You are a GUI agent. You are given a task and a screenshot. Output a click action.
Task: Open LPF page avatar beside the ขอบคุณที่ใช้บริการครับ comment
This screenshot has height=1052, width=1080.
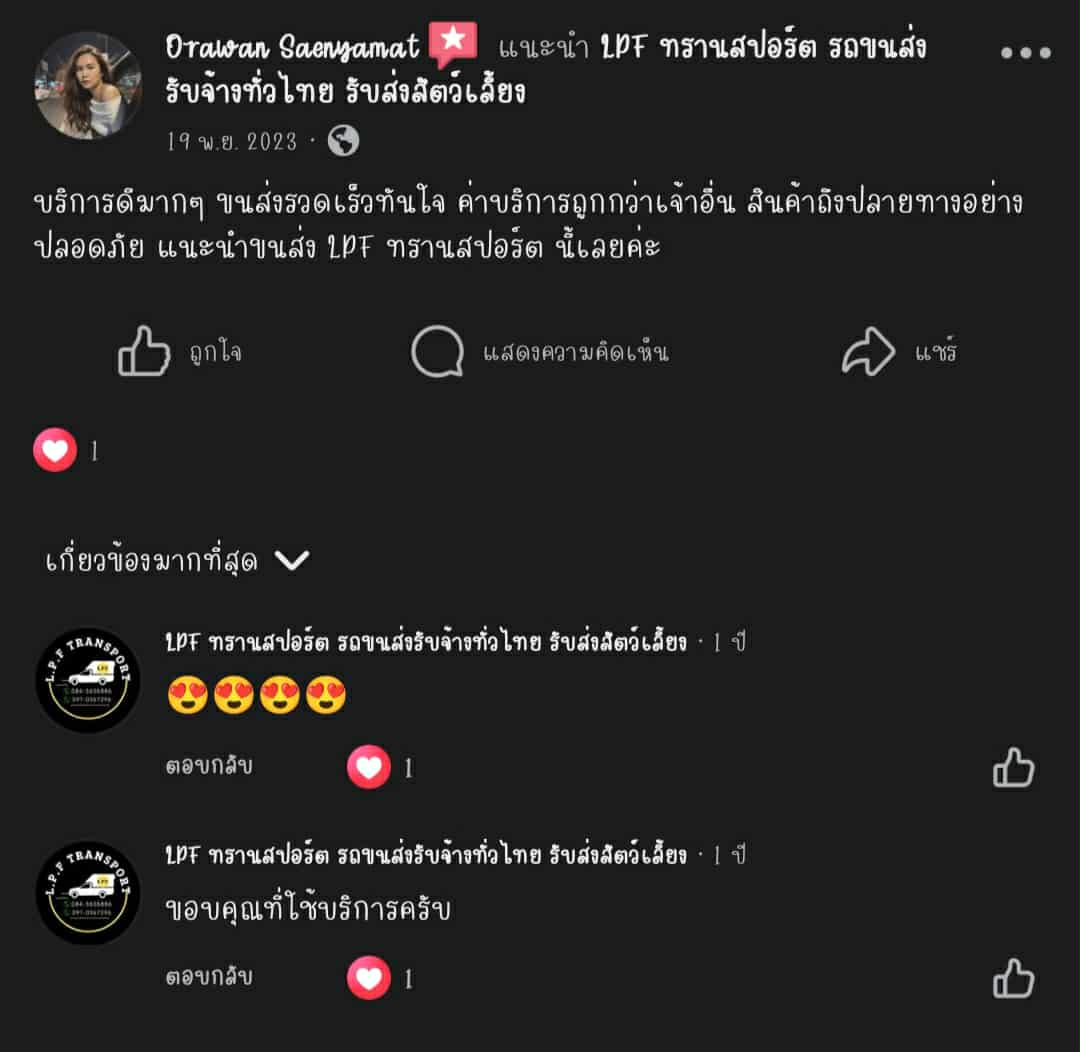(88, 892)
